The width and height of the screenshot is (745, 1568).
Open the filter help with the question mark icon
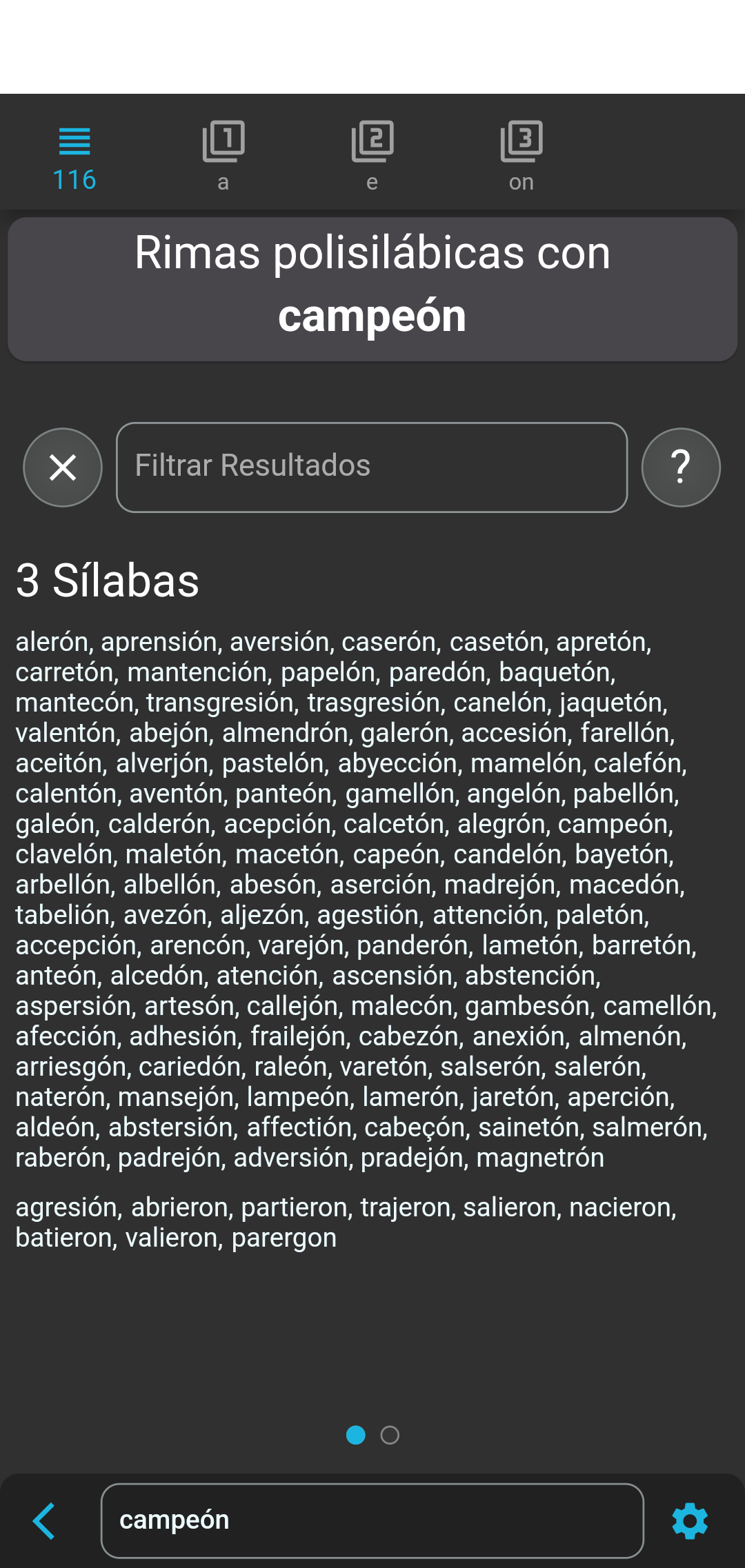(681, 467)
